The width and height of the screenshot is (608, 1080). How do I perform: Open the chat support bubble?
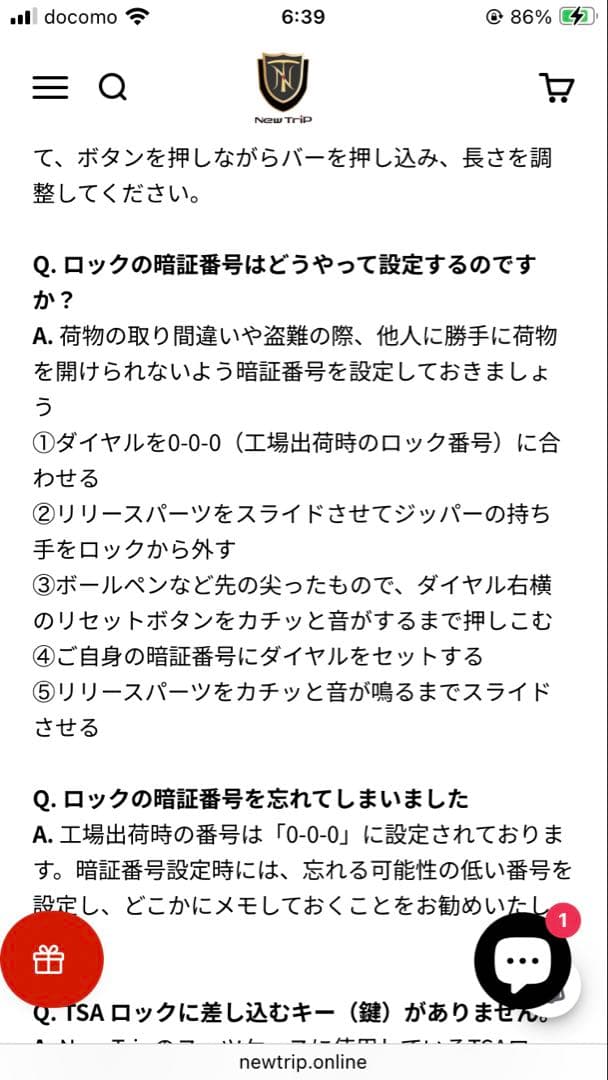point(522,960)
